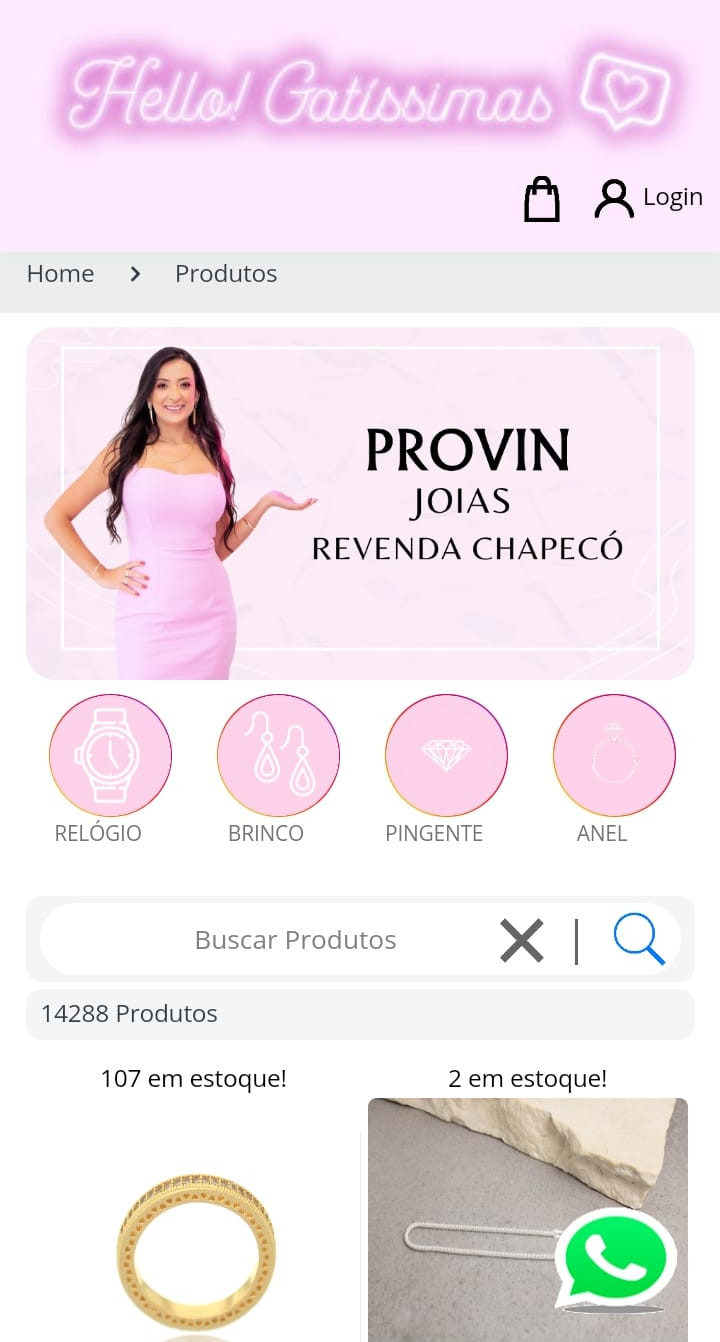Select the Relógio category

click(x=110, y=756)
